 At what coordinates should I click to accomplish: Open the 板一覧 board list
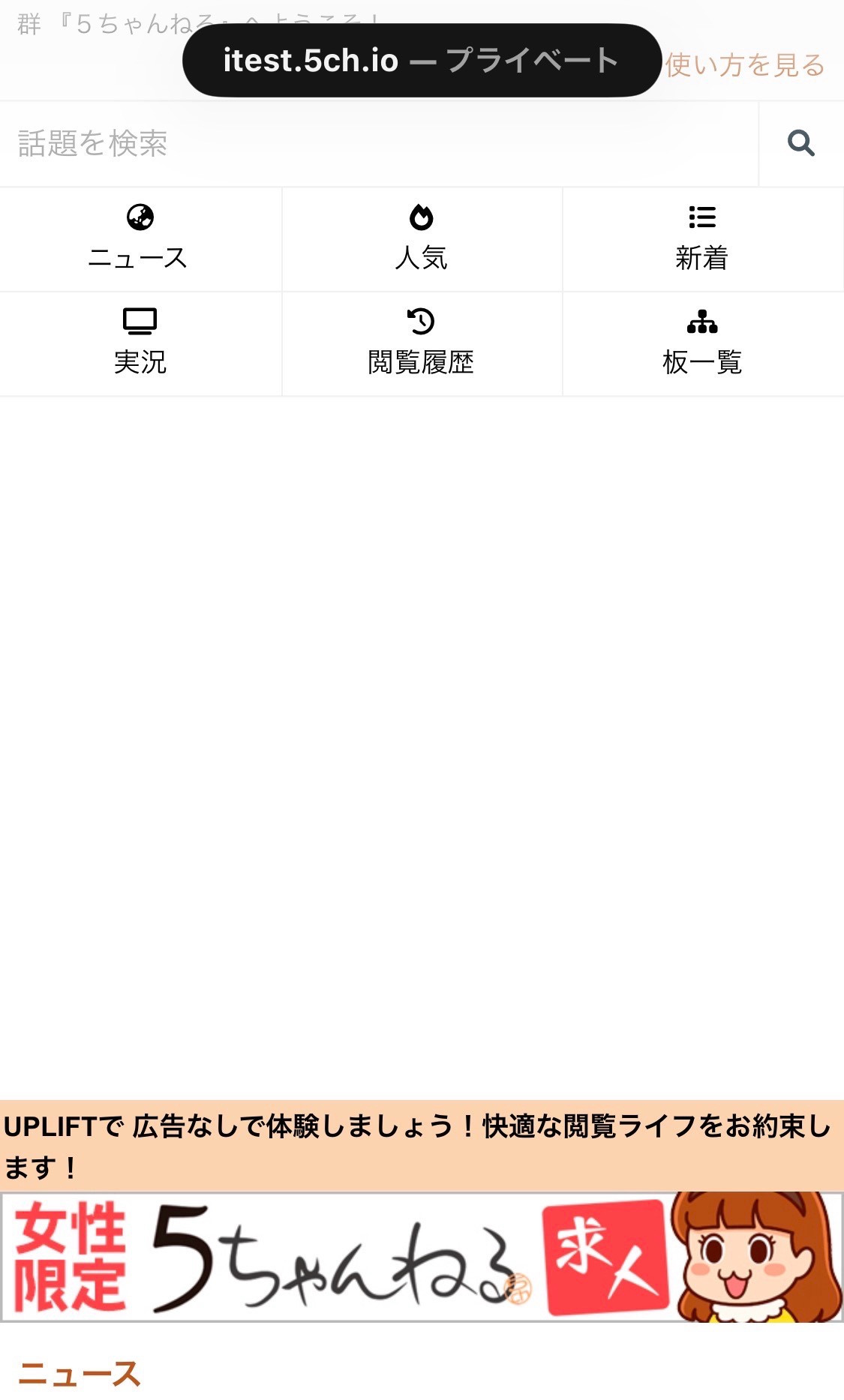point(702,343)
